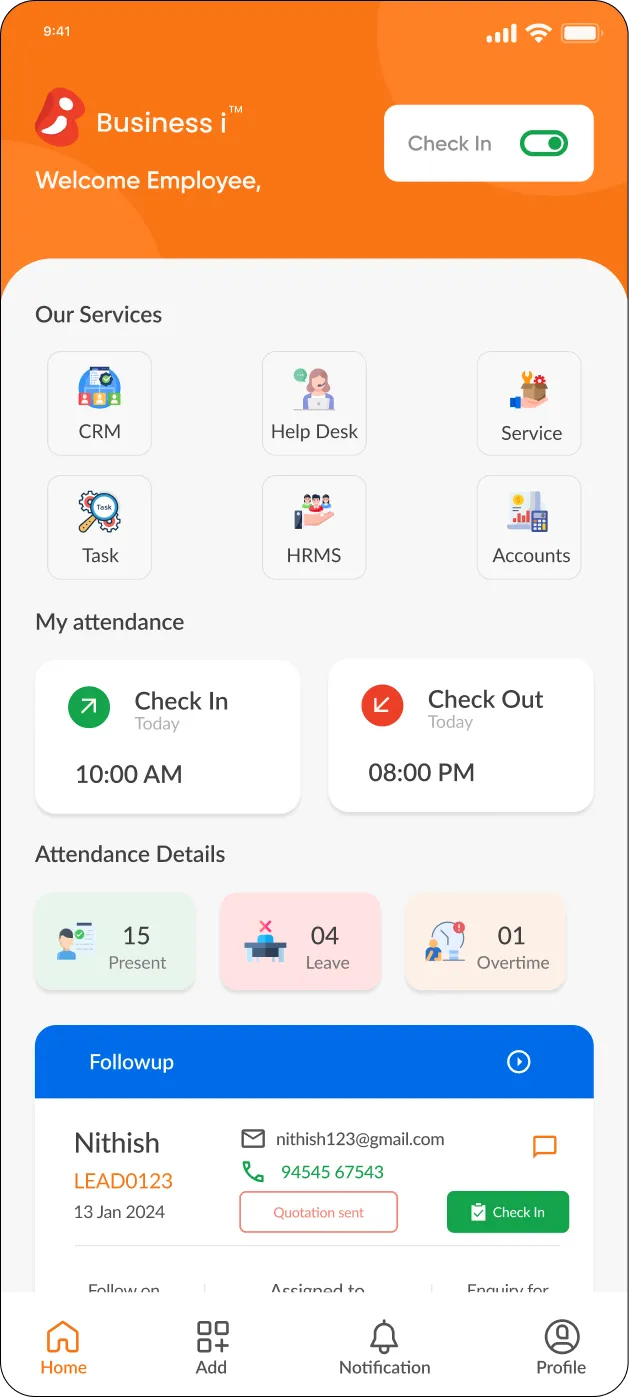Call Nithish at 94545 67543
The image size is (629, 1397).
pyautogui.click(x=331, y=1172)
